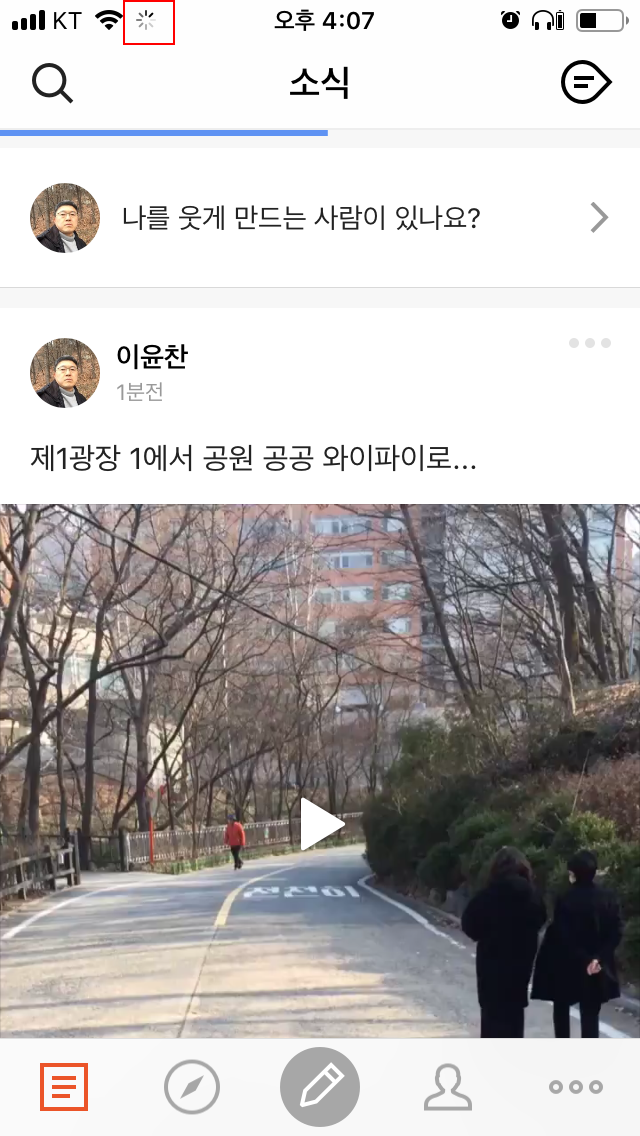Open the message bubble icon at top right
Screen dimensions: 640x1136
(586, 83)
